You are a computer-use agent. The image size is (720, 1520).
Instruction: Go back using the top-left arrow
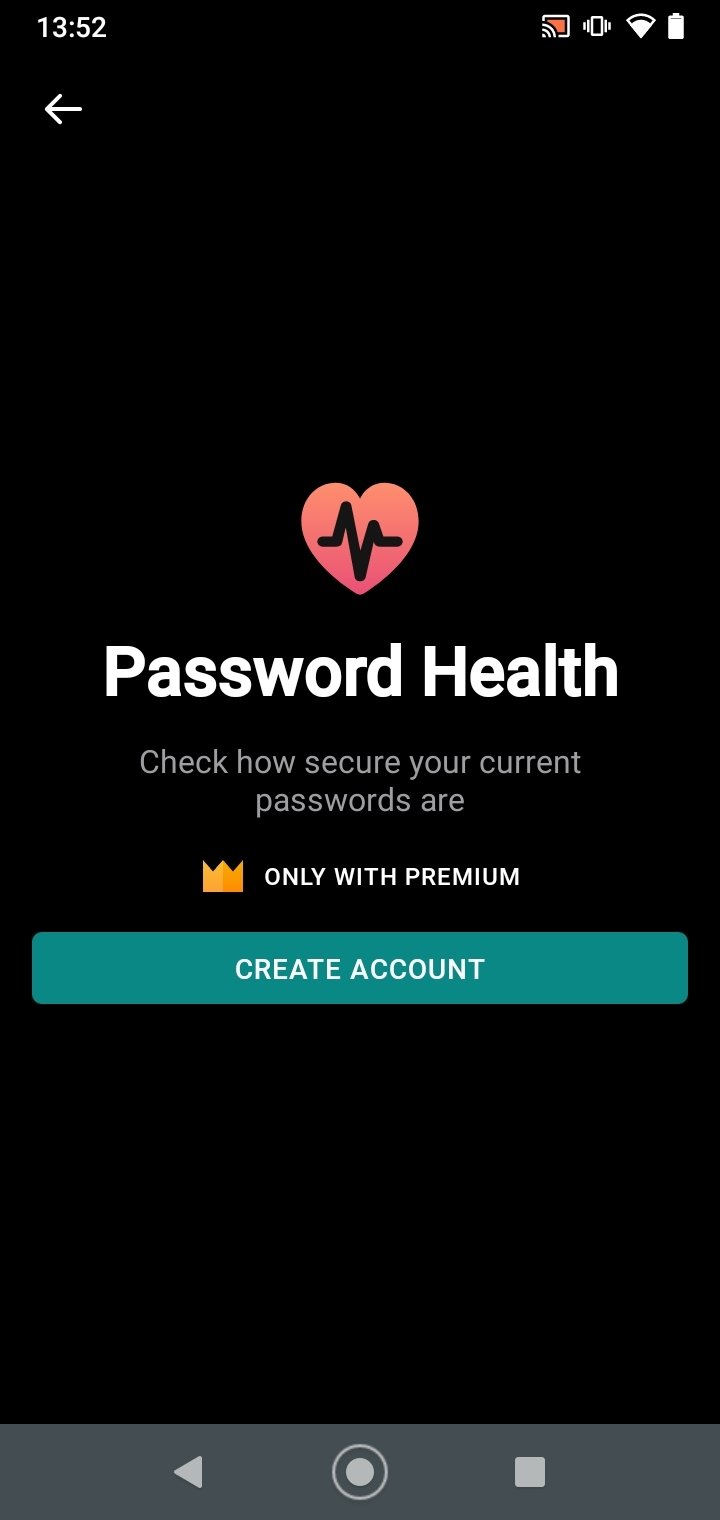63,109
